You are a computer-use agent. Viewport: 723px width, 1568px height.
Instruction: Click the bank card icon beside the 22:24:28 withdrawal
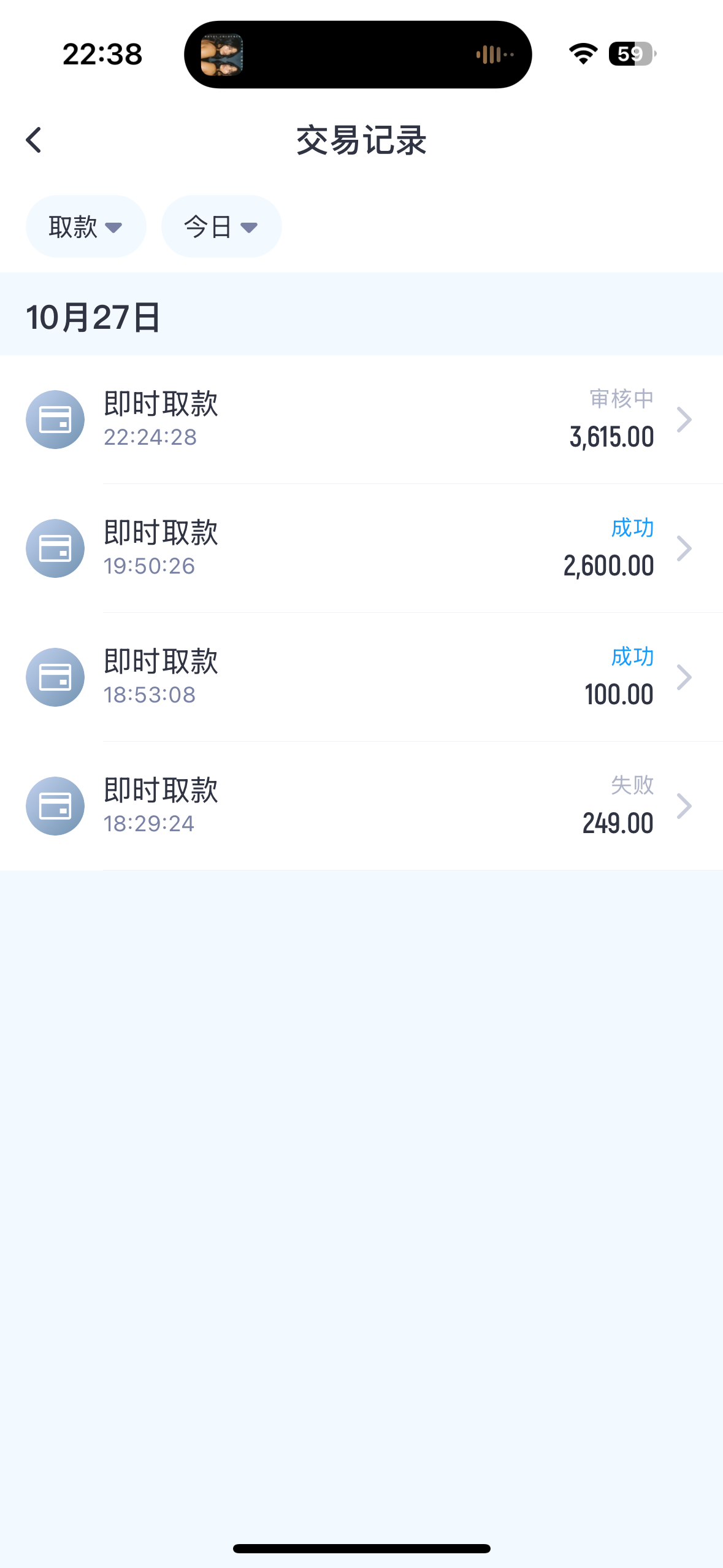55,420
